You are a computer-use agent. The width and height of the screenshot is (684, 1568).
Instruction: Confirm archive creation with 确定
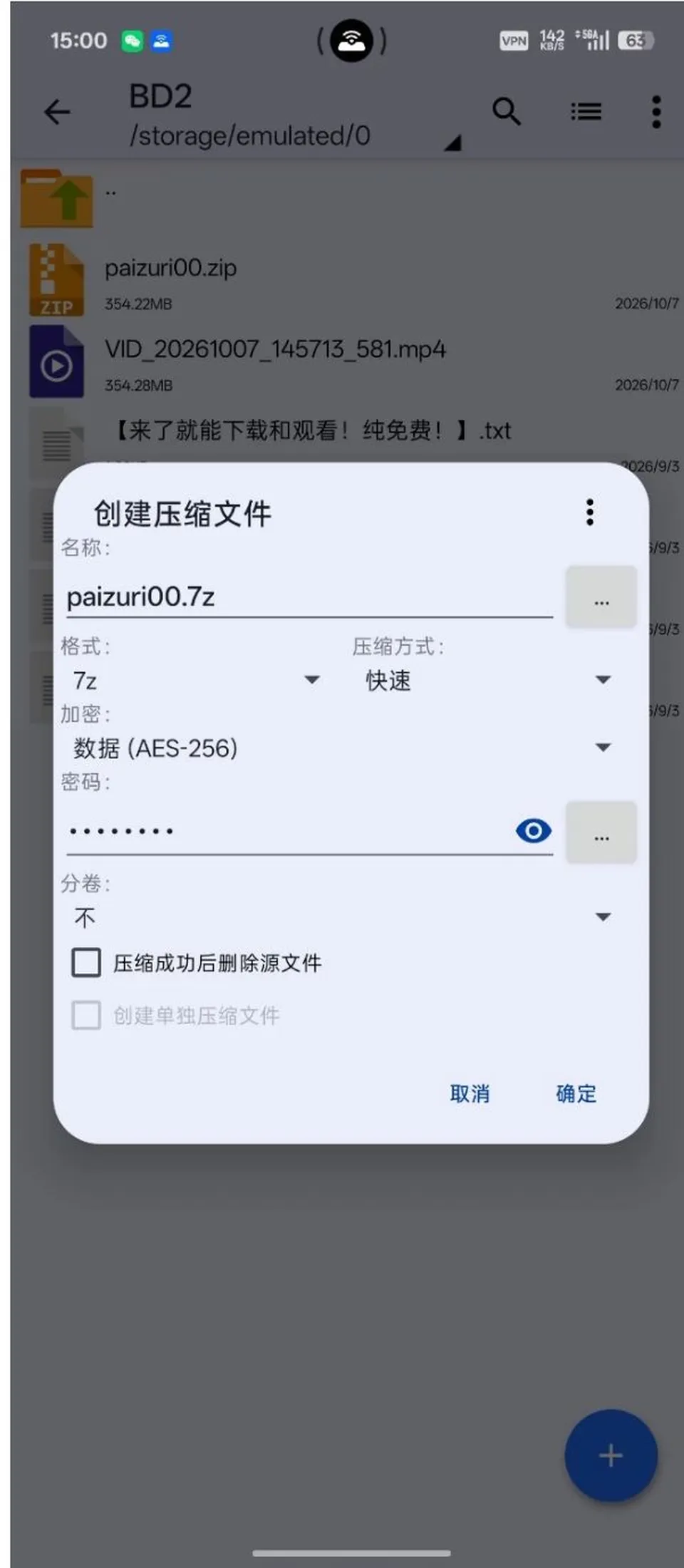(x=576, y=1093)
